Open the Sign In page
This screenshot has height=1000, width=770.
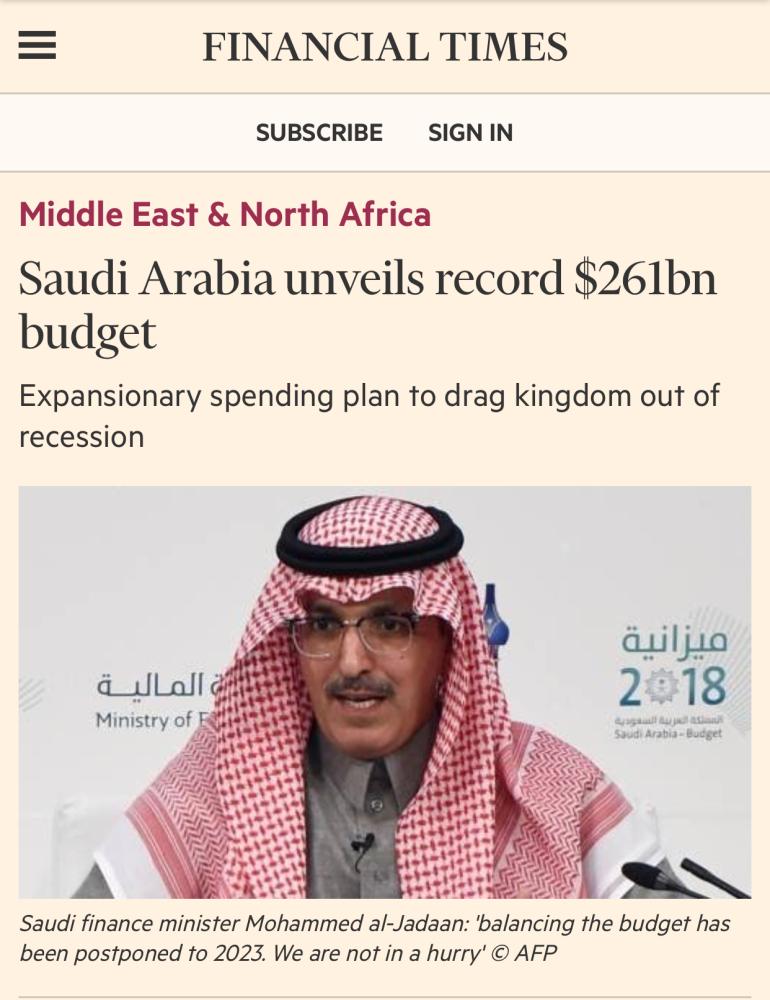[x=470, y=133]
